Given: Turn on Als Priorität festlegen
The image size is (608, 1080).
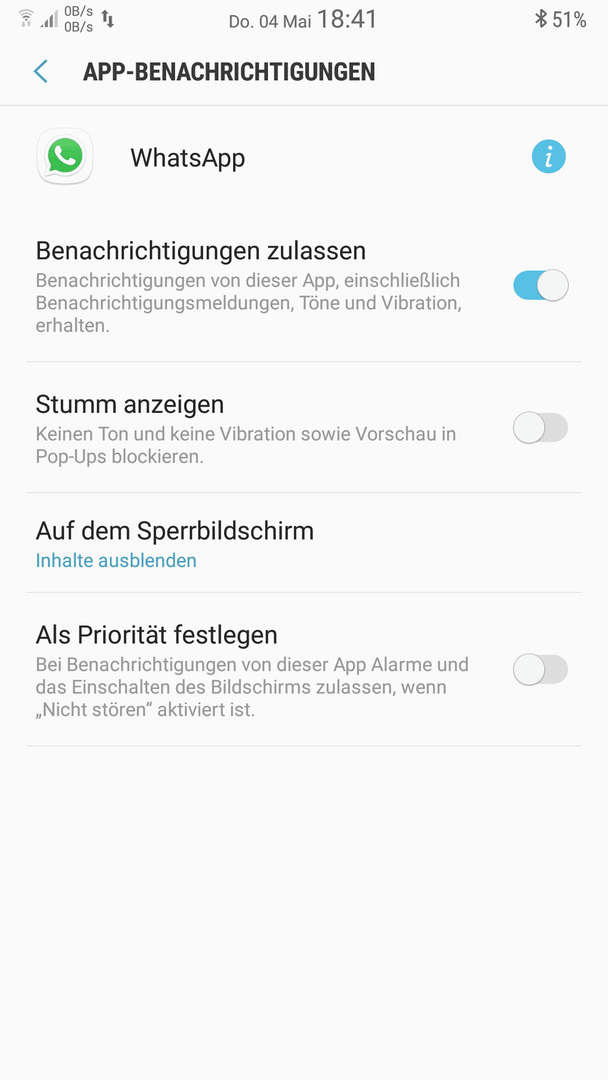Looking at the screenshot, I should (x=541, y=669).
